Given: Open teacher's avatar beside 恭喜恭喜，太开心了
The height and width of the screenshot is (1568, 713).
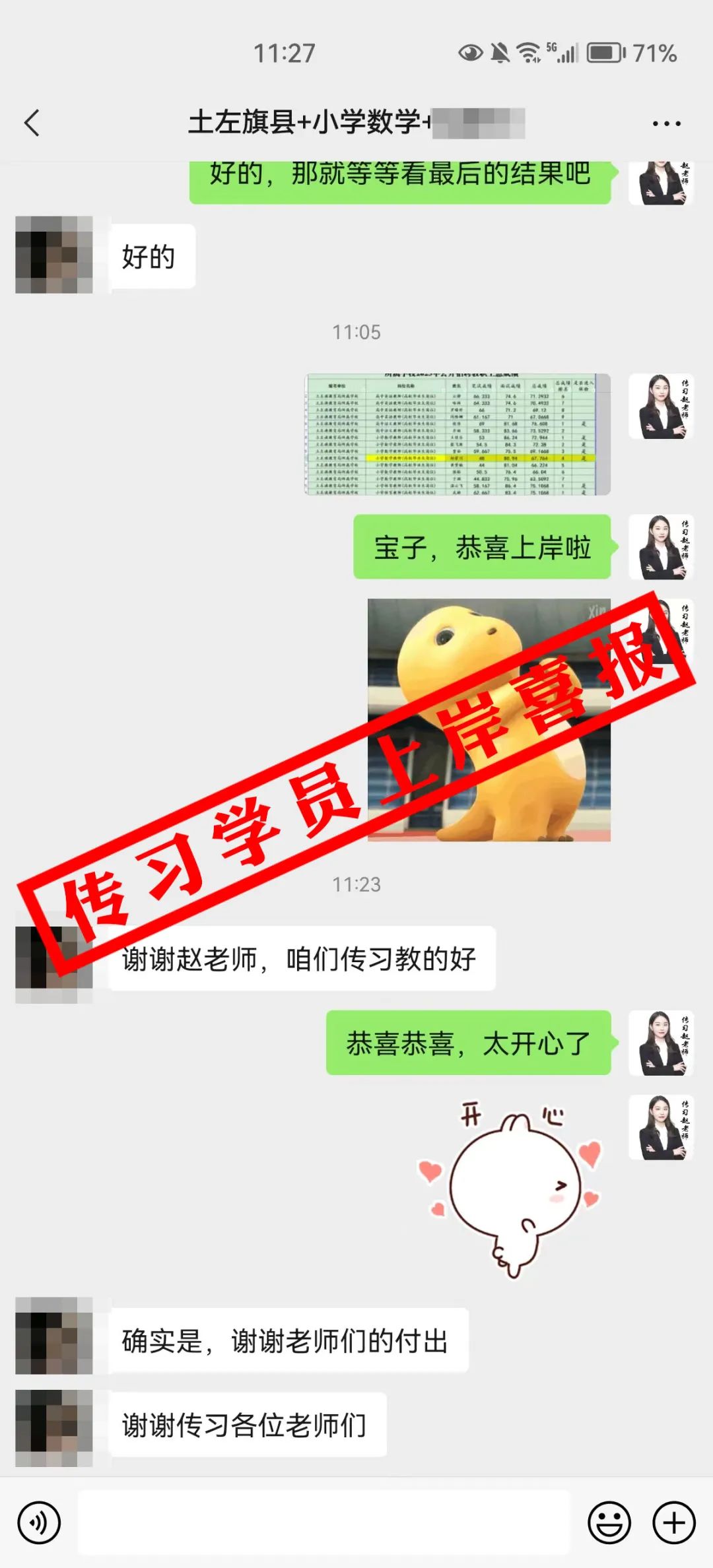Looking at the screenshot, I should pos(661,1043).
